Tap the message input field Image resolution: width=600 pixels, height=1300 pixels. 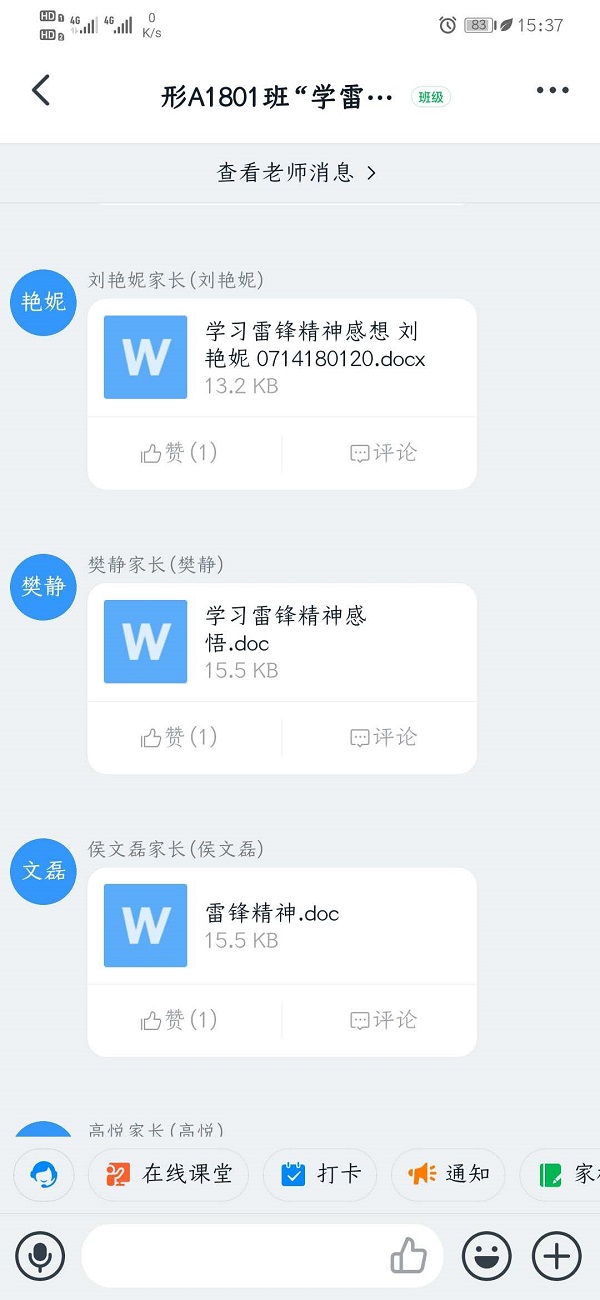pyautogui.click(x=235, y=1255)
